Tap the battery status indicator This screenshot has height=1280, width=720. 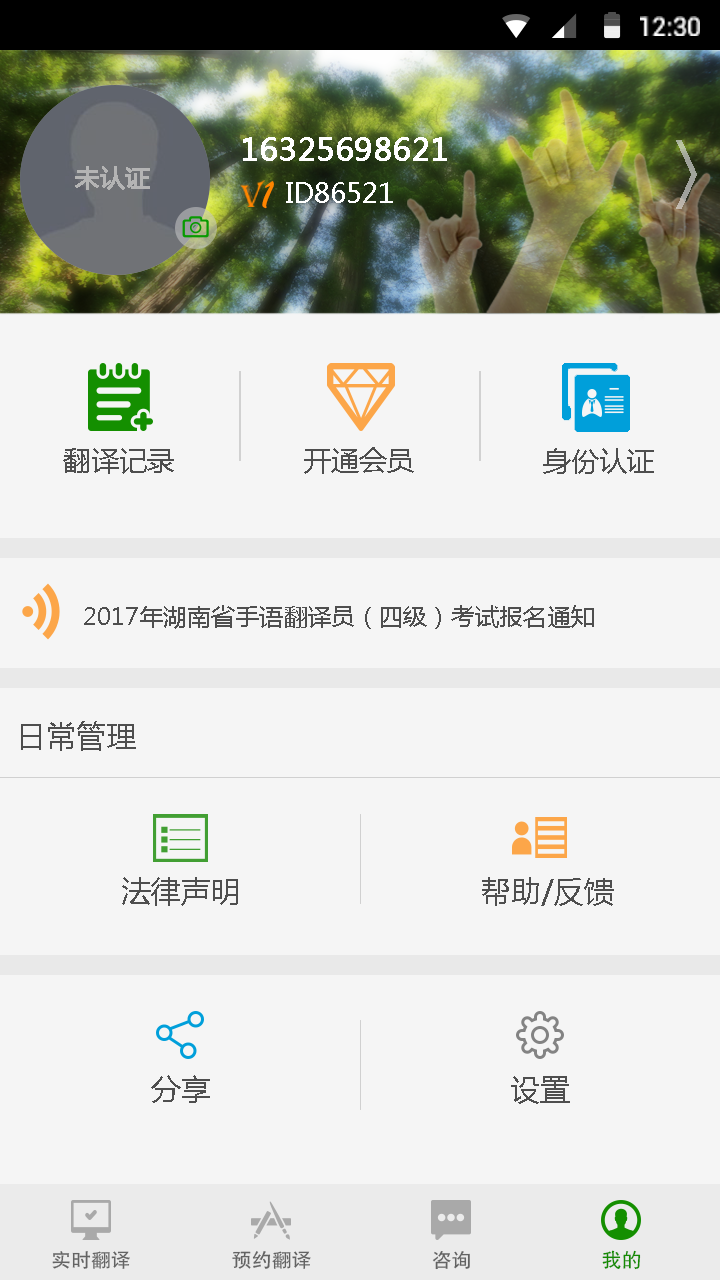pyautogui.click(x=612, y=25)
